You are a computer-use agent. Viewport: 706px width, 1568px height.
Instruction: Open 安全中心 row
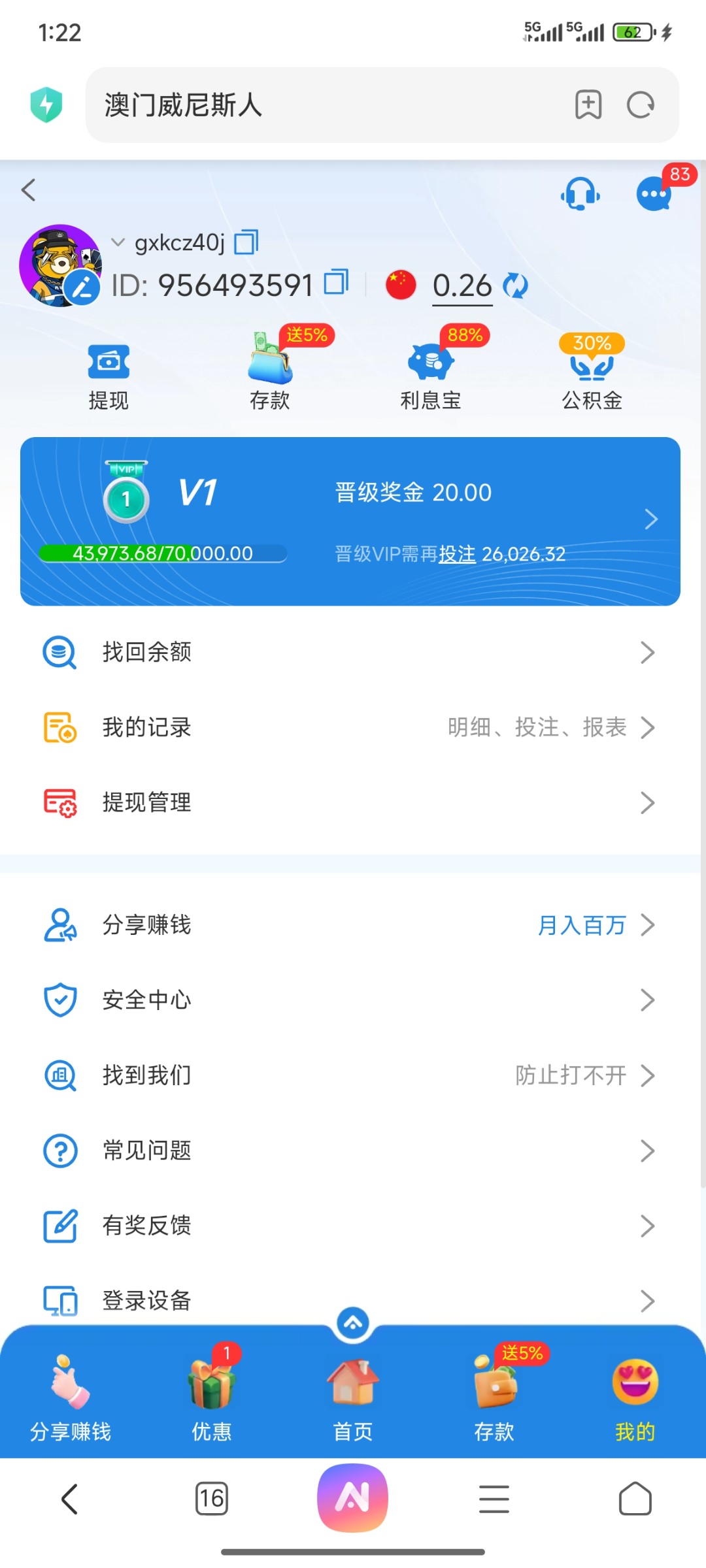[350, 1000]
